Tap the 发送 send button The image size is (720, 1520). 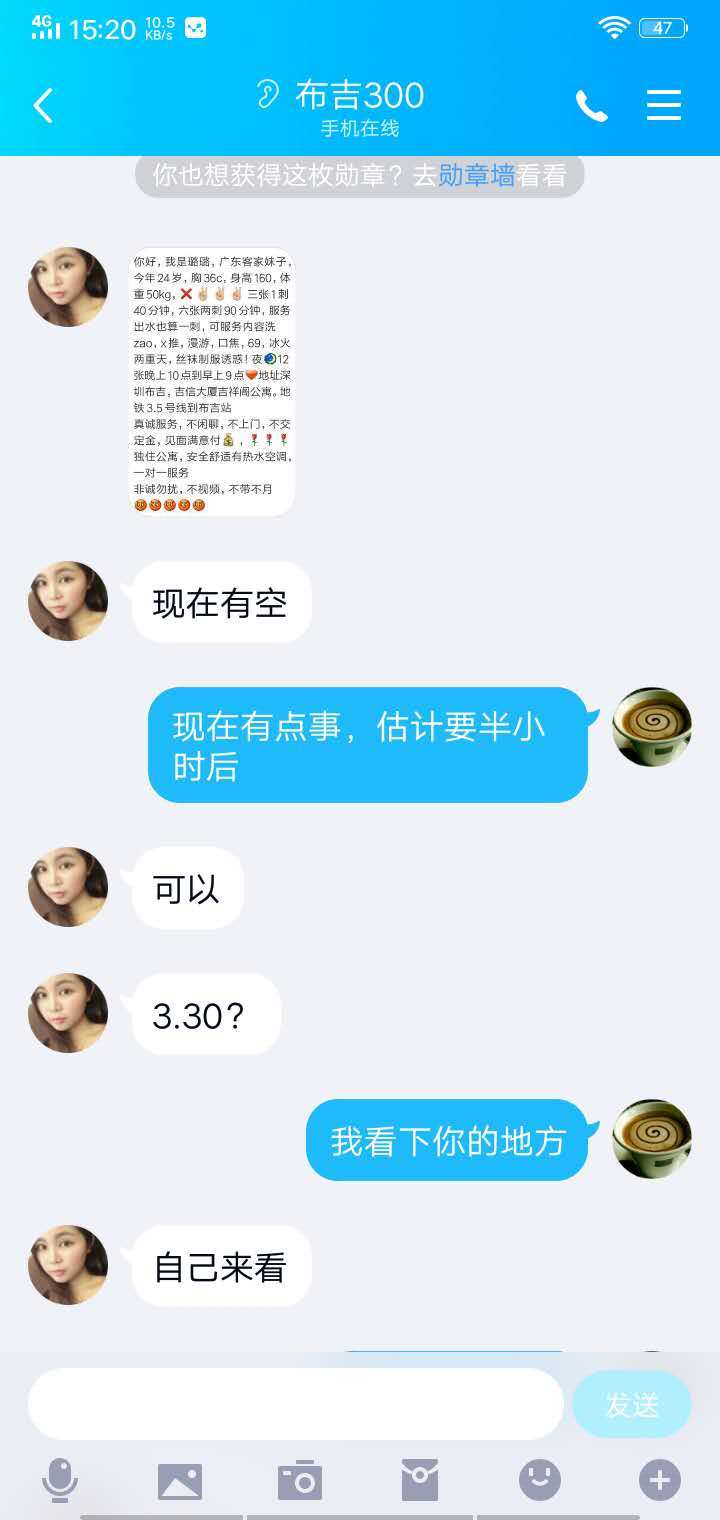(631, 1404)
